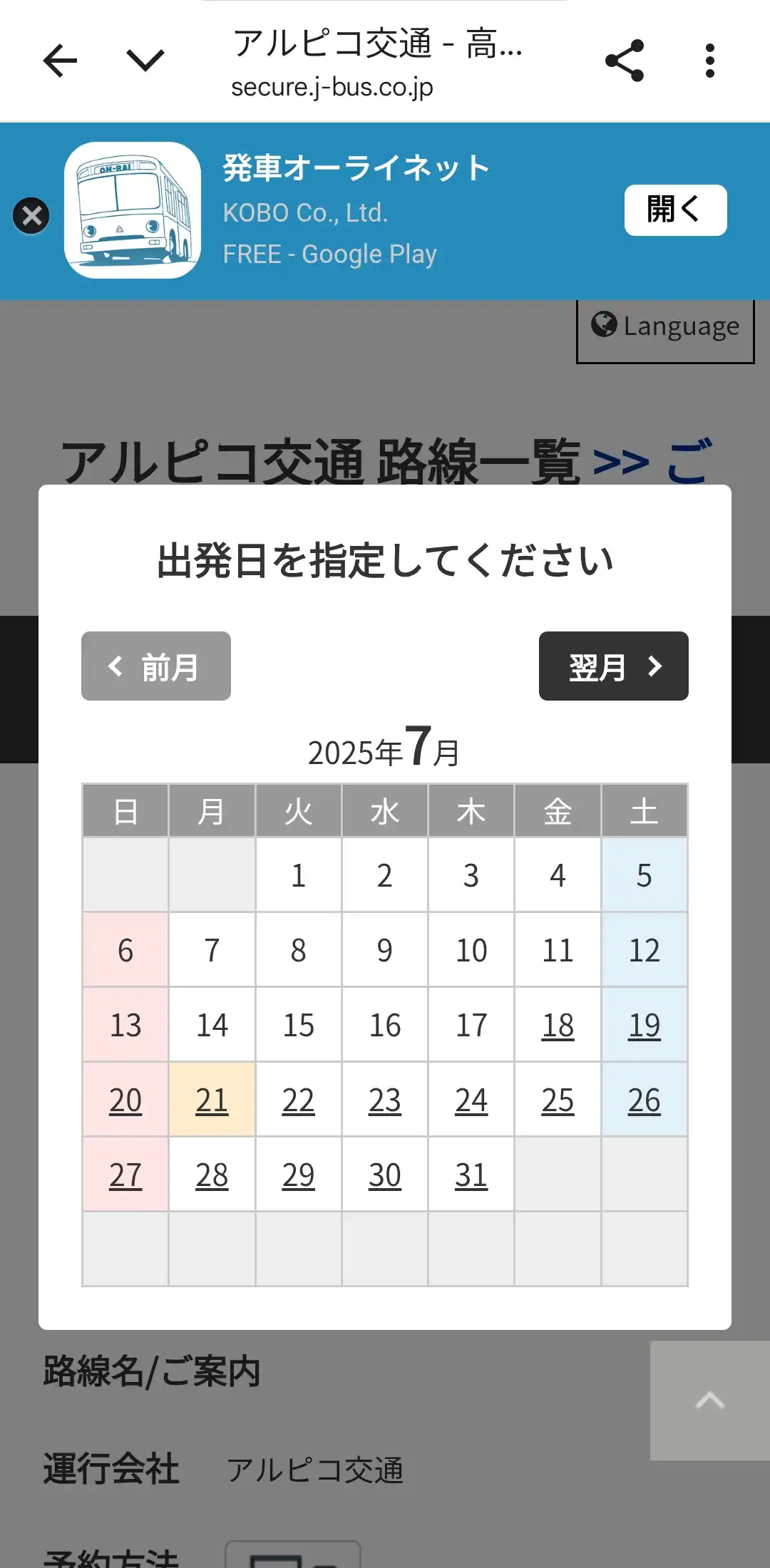The image size is (770, 1568).
Task: Go back using the browser arrow
Action: [60, 60]
